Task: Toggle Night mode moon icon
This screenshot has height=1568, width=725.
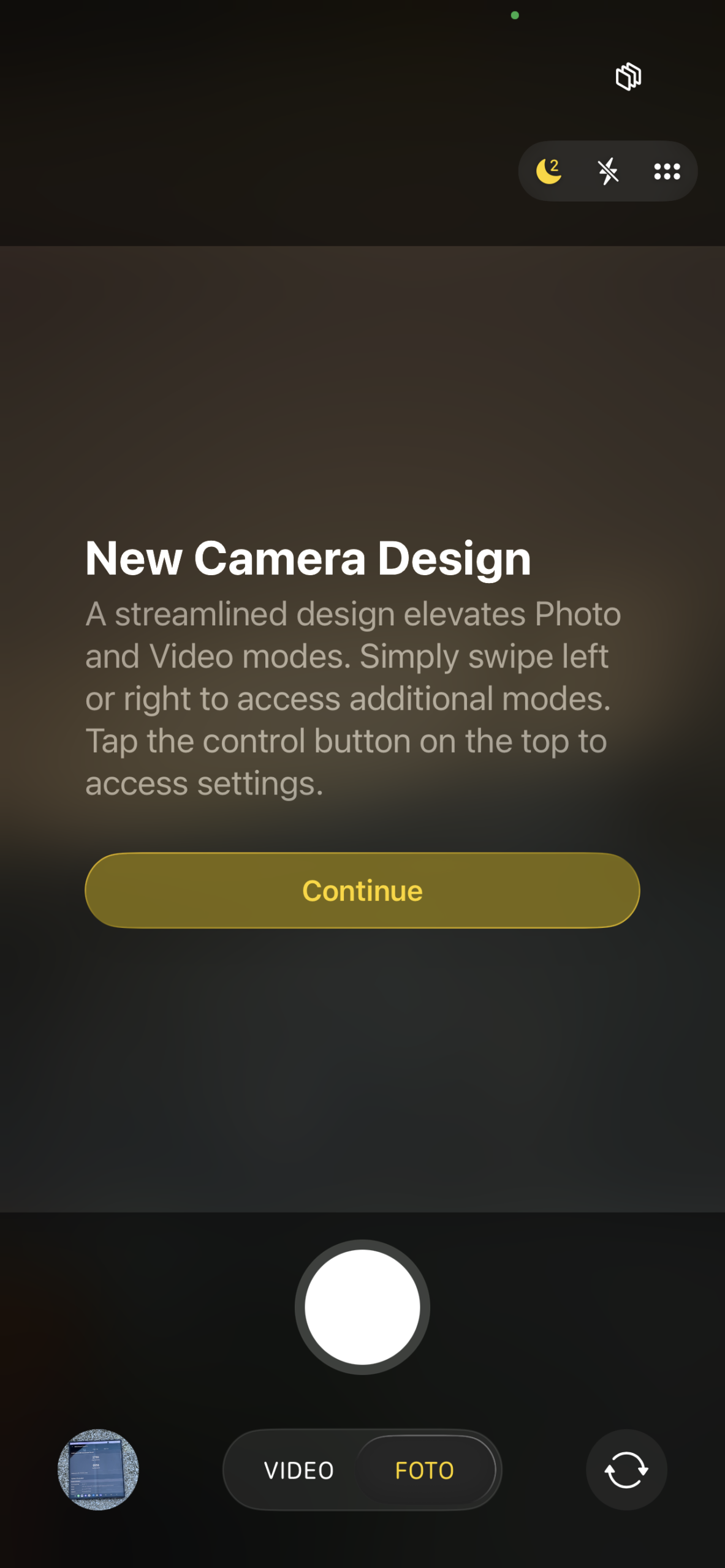Action: (x=548, y=171)
